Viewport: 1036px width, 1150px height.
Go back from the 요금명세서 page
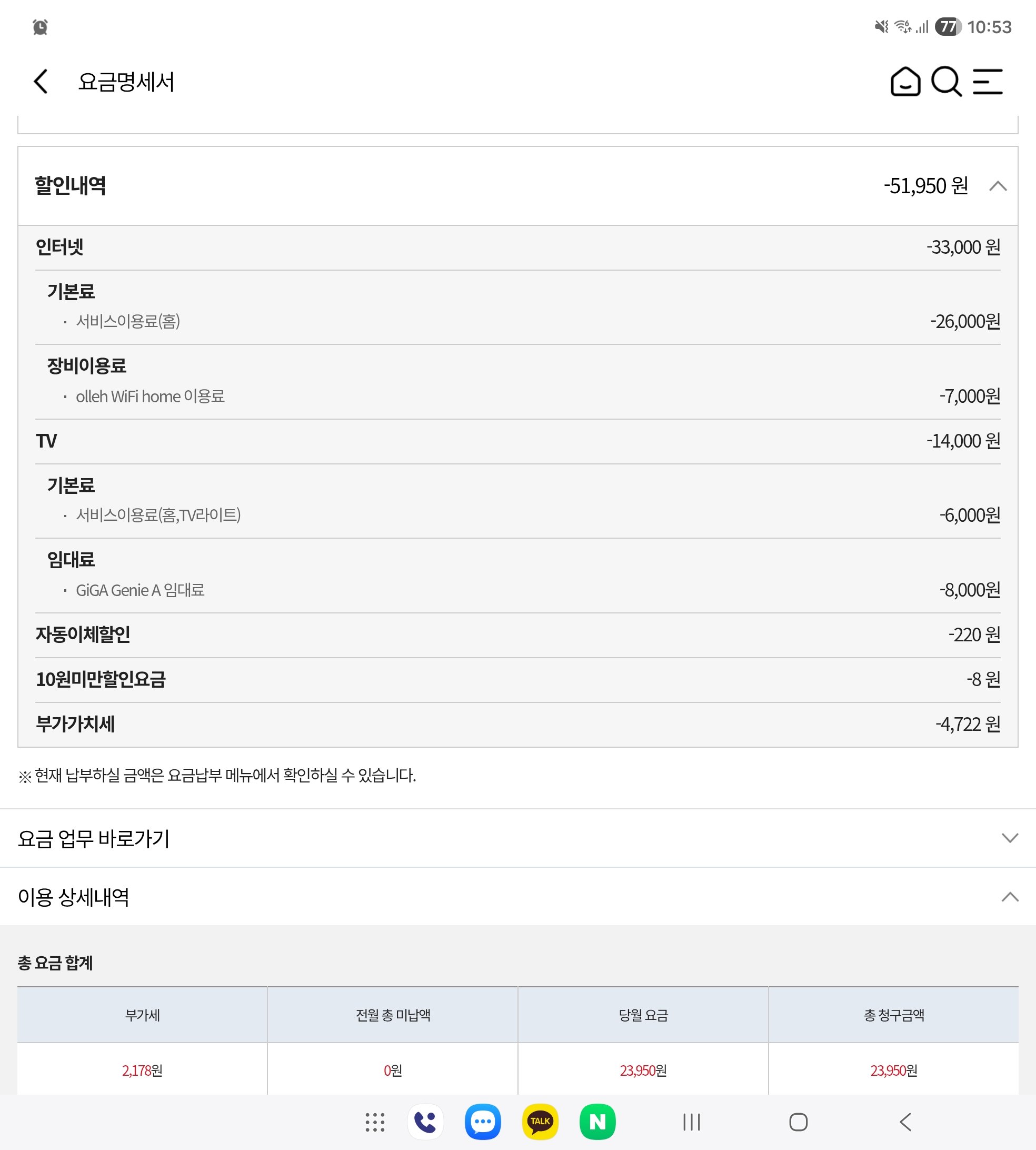click(41, 82)
